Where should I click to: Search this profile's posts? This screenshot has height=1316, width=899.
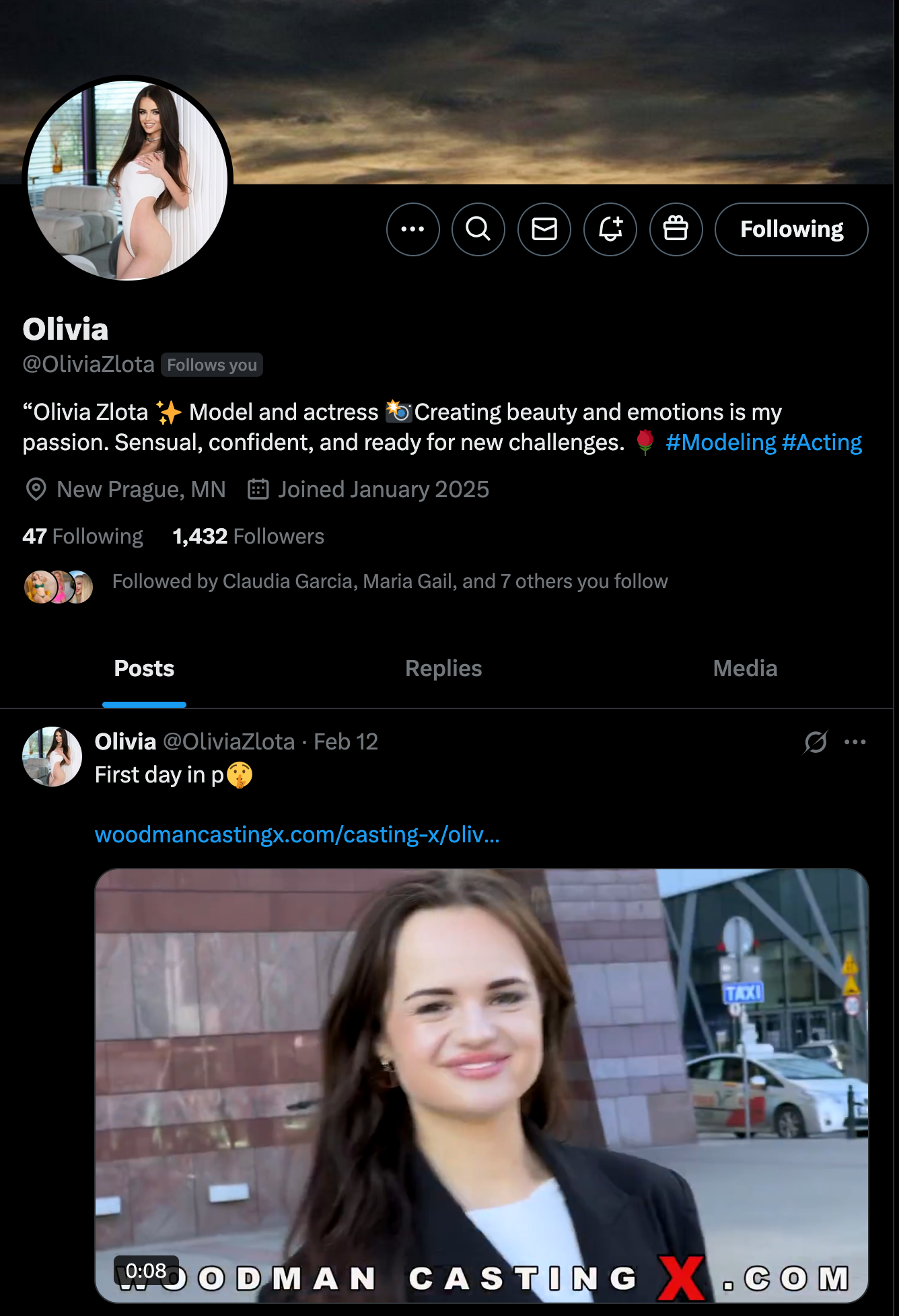(x=478, y=229)
